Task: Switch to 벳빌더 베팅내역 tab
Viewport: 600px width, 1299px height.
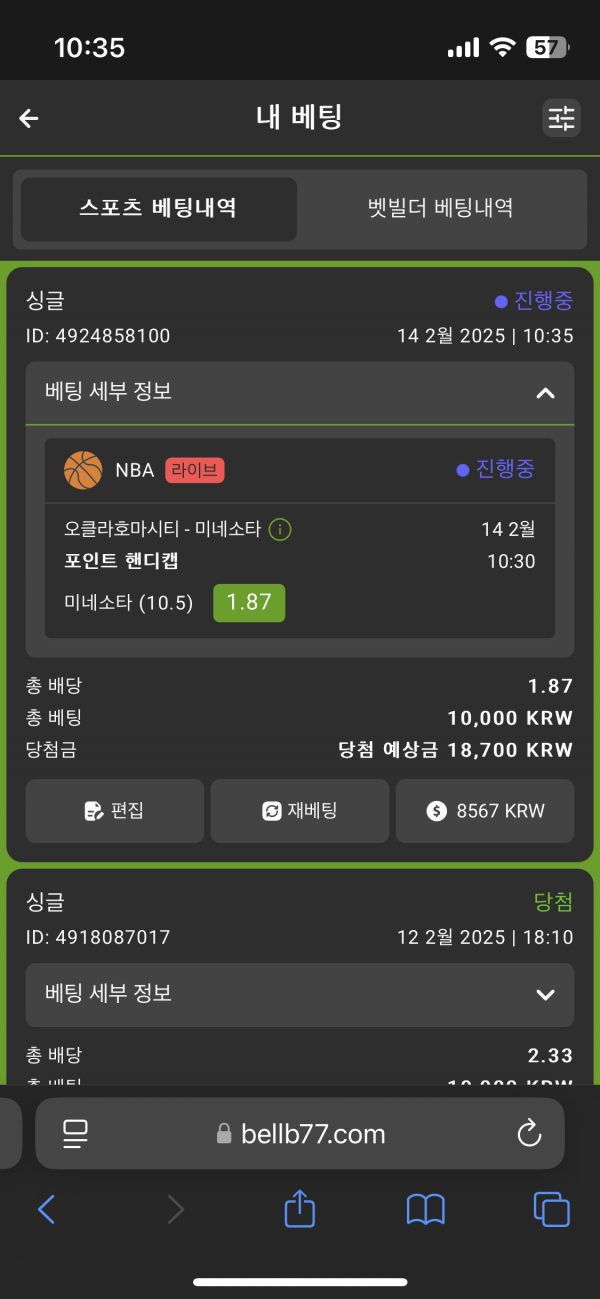Action: point(441,209)
